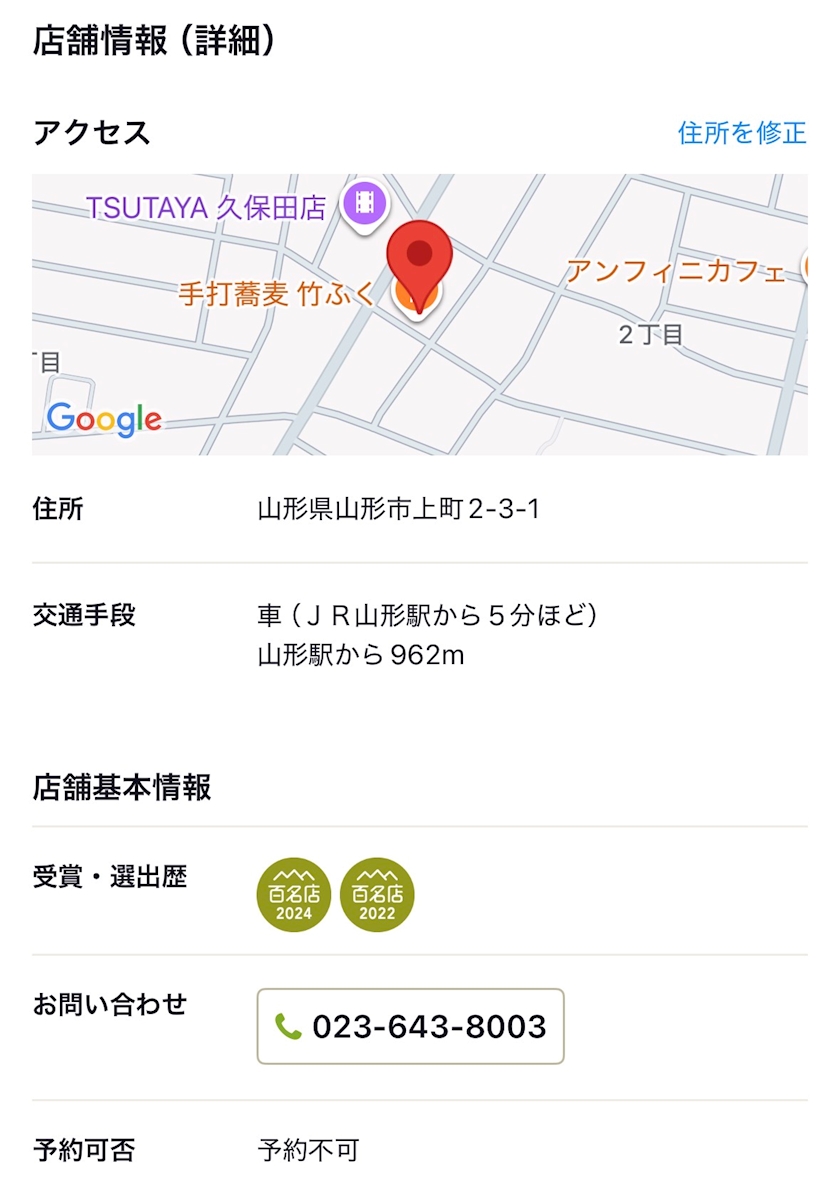Open the 百名店 2024 award badge
Screen dimensions: 840x1196
point(294,895)
